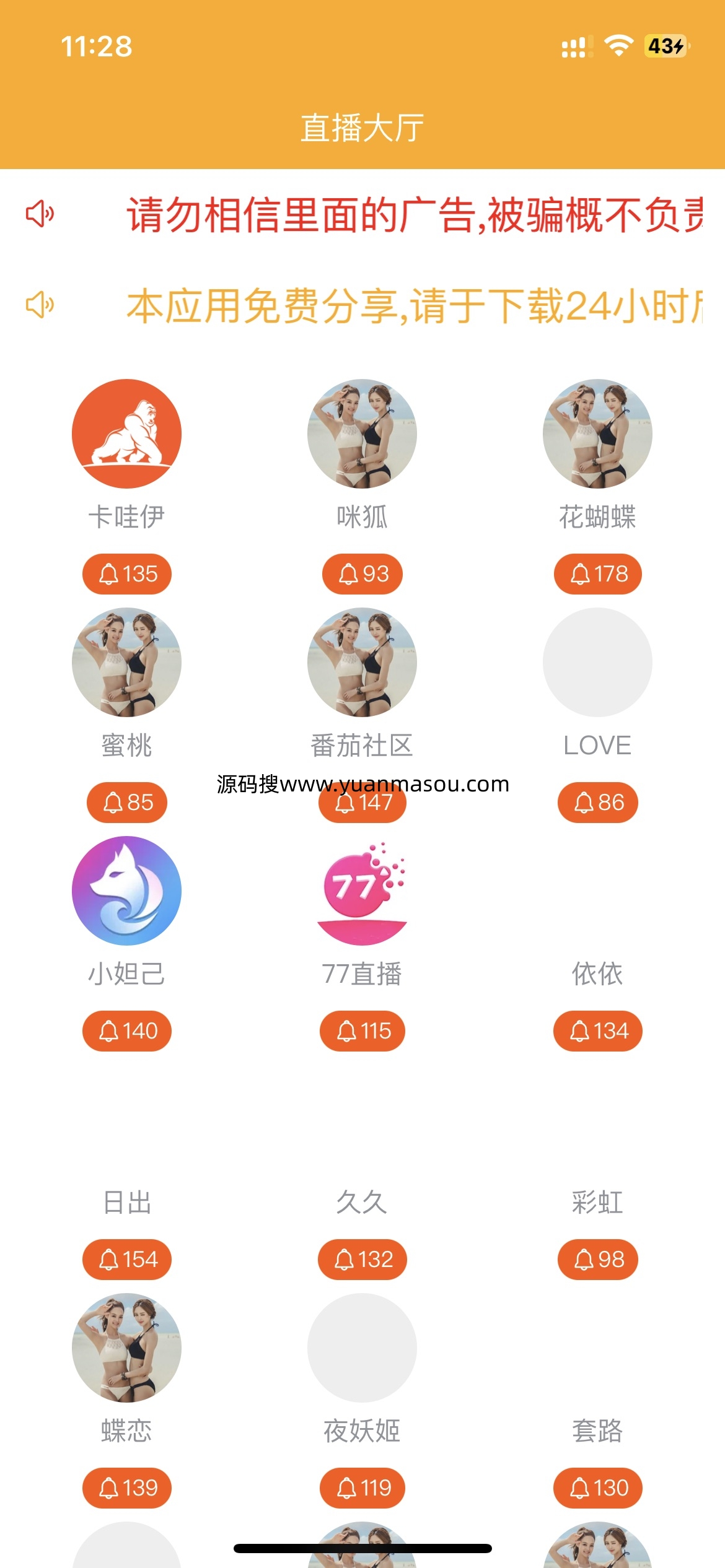Open the 77直播 pink bubble icon
This screenshot has width=725, height=1568.
point(362,890)
